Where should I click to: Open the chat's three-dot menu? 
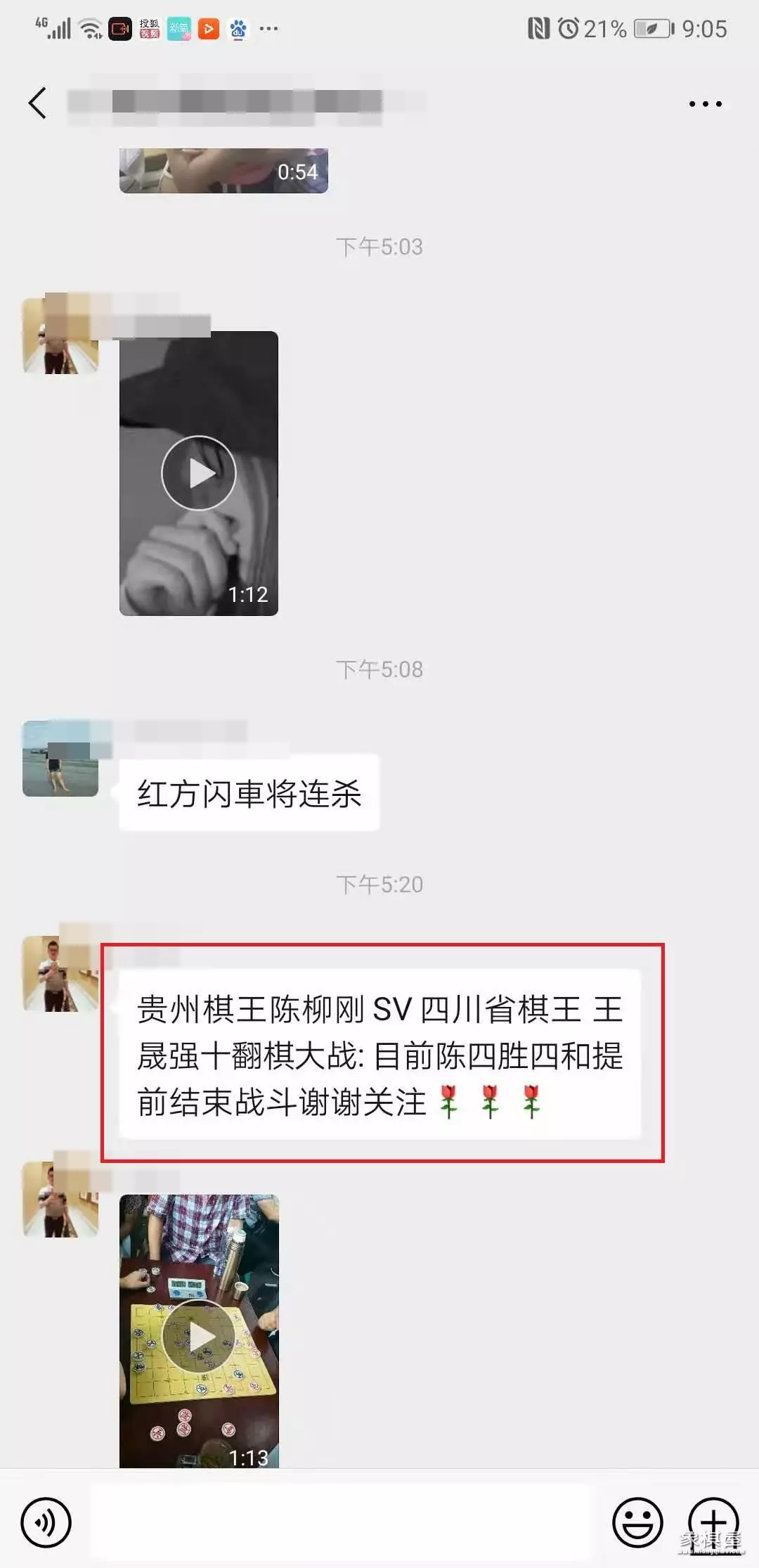[705, 104]
